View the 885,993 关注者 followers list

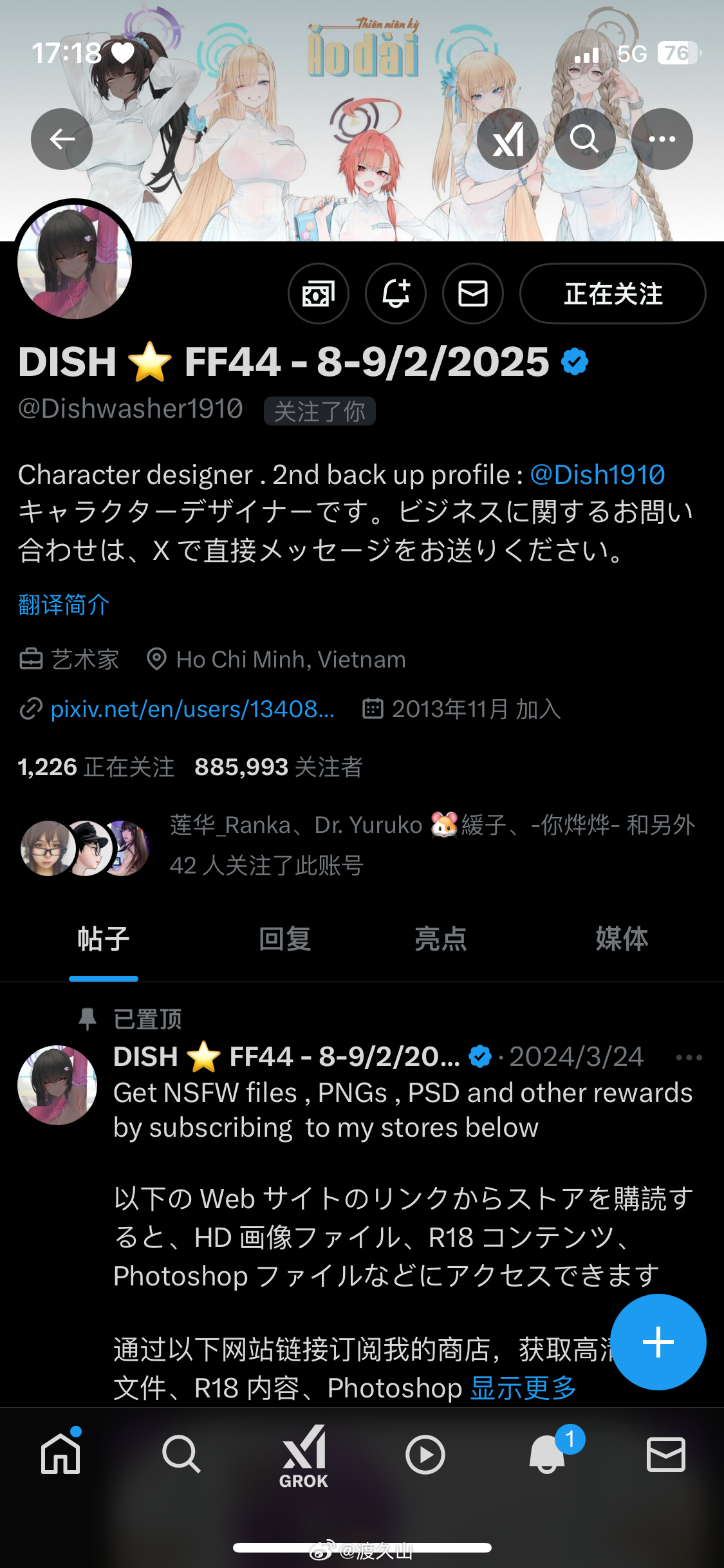click(279, 767)
